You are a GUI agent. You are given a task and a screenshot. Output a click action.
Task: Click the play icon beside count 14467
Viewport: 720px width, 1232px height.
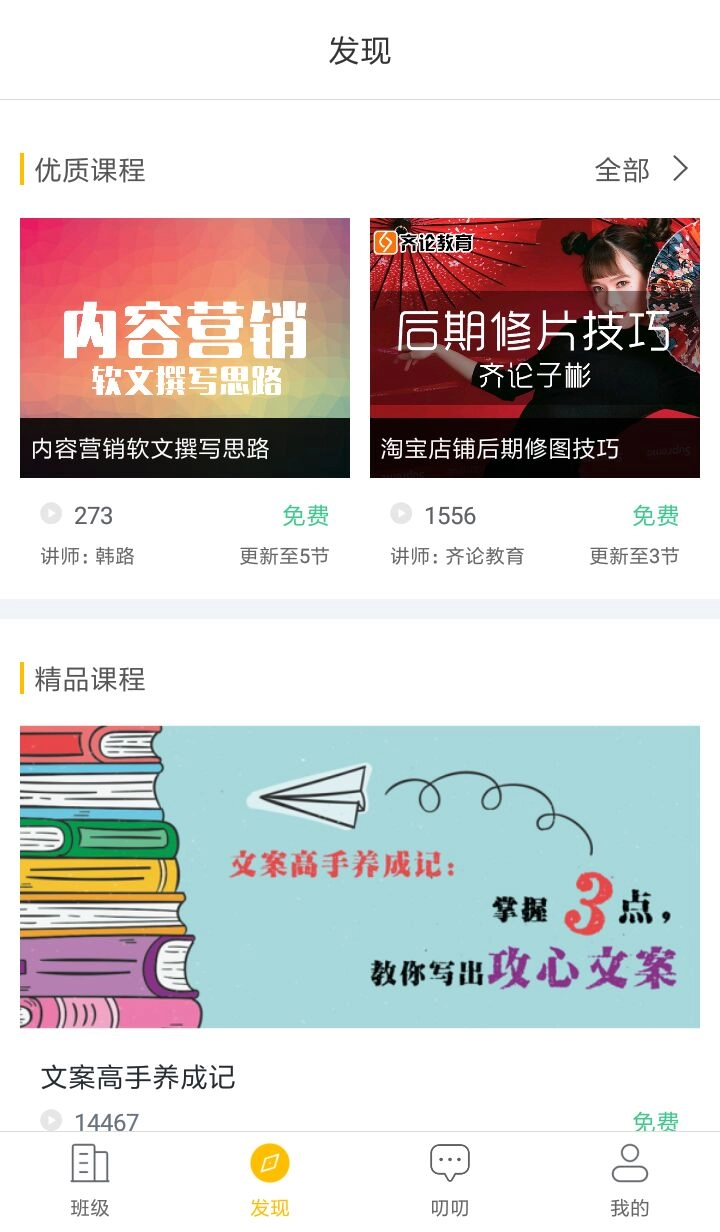pyautogui.click(x=49, y=1121)
